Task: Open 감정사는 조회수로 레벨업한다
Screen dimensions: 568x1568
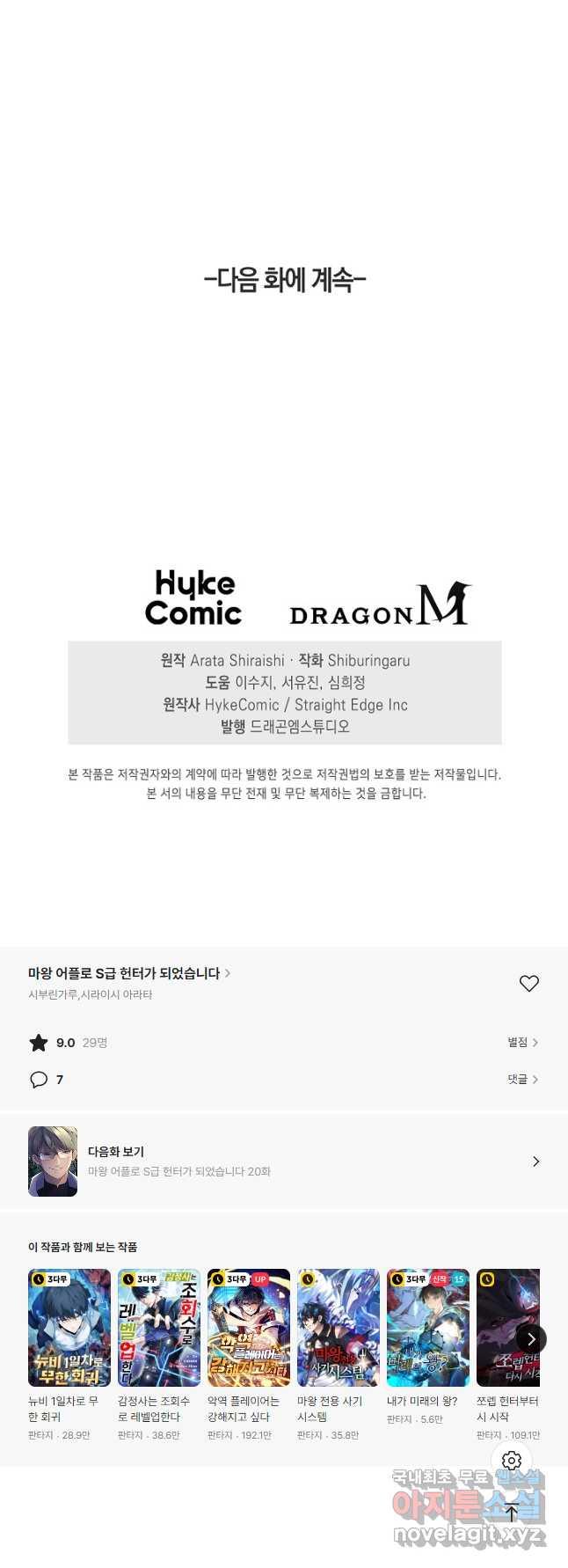Action: click(159, 1328)
